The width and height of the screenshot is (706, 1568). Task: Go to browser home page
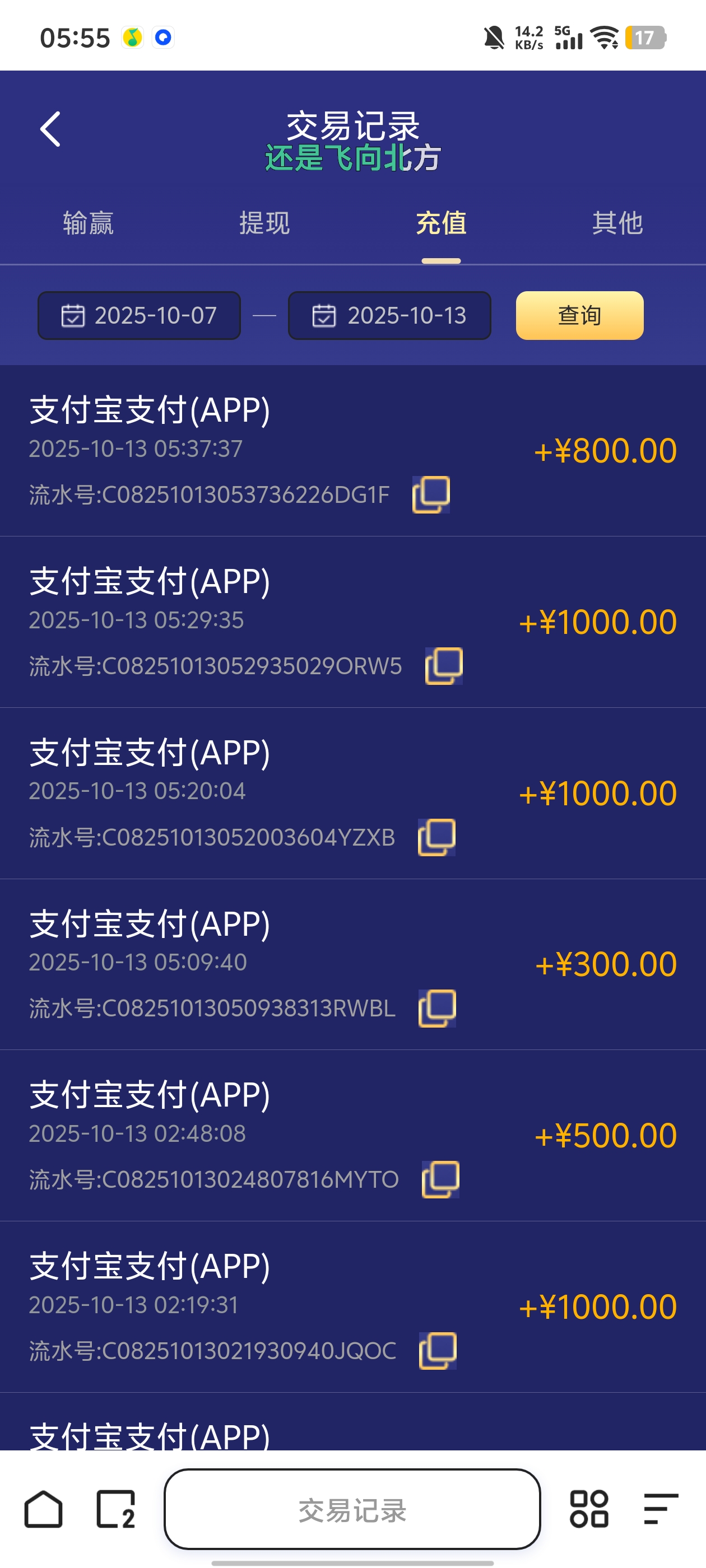point(43,1509)
